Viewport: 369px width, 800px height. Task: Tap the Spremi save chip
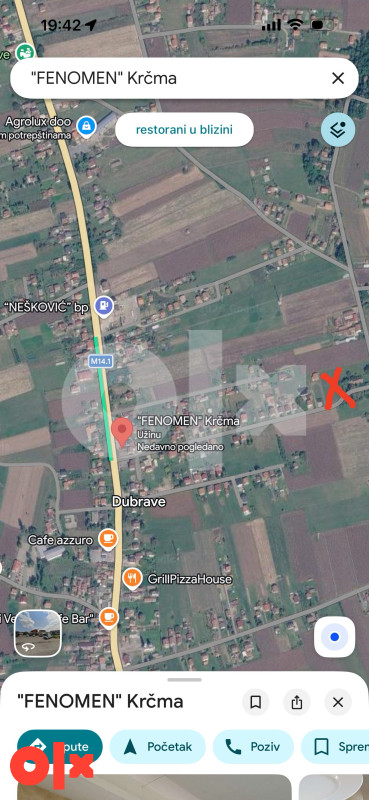point(335,746)
